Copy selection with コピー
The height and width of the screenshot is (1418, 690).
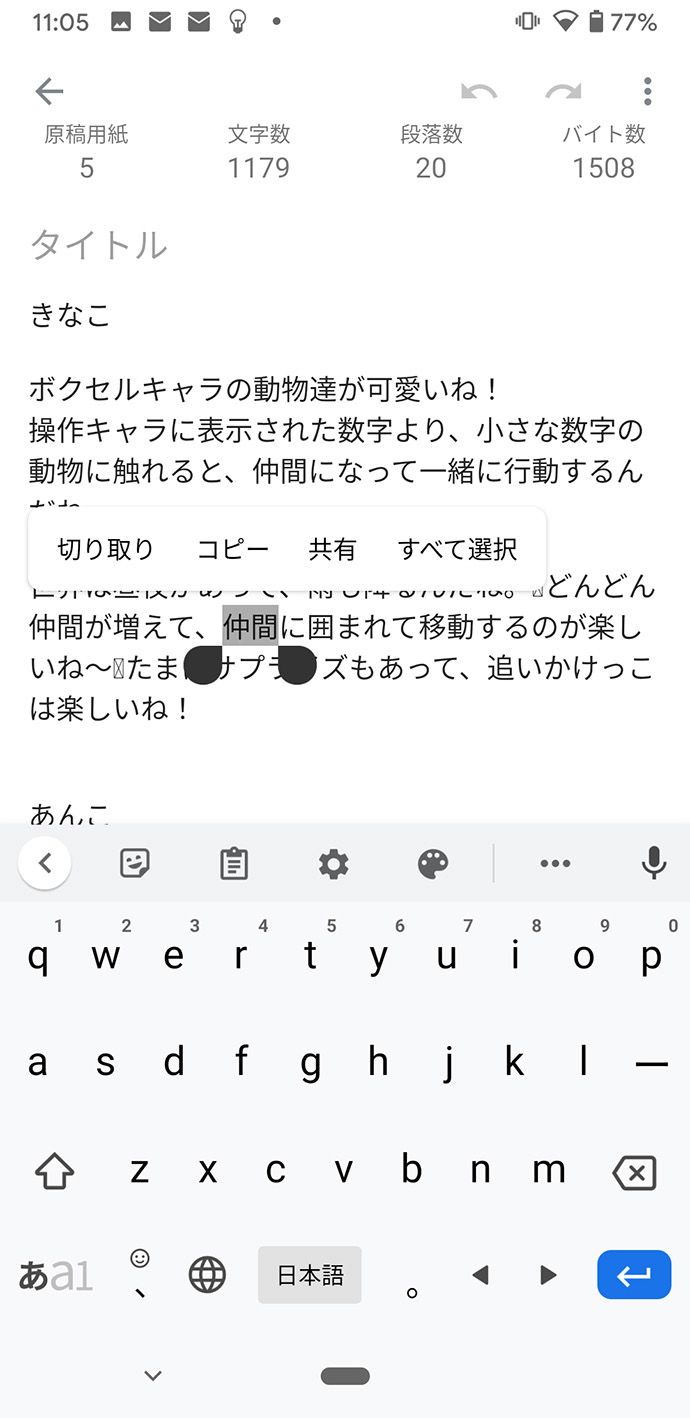(233, 549)
